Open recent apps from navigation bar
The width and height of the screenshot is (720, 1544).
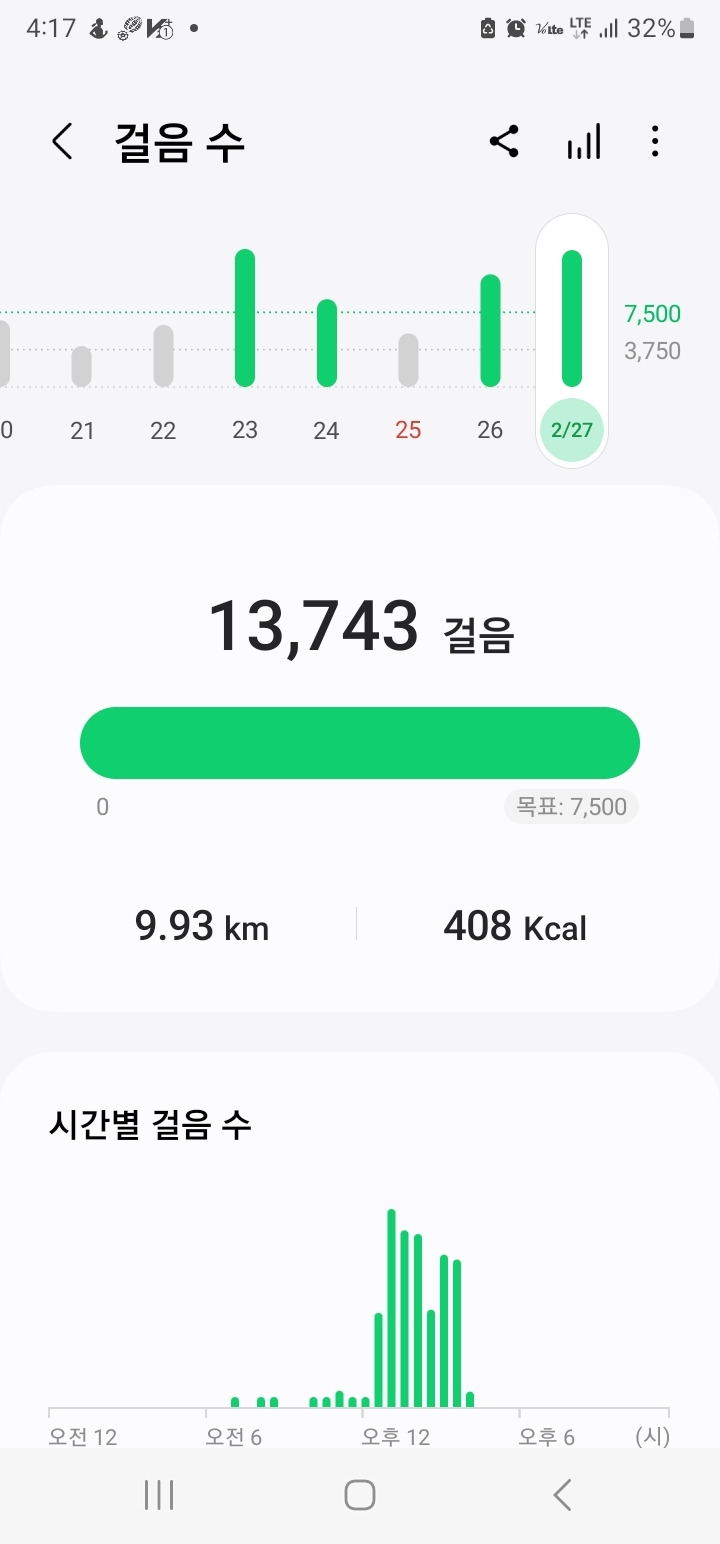[x=159, y=1495]
